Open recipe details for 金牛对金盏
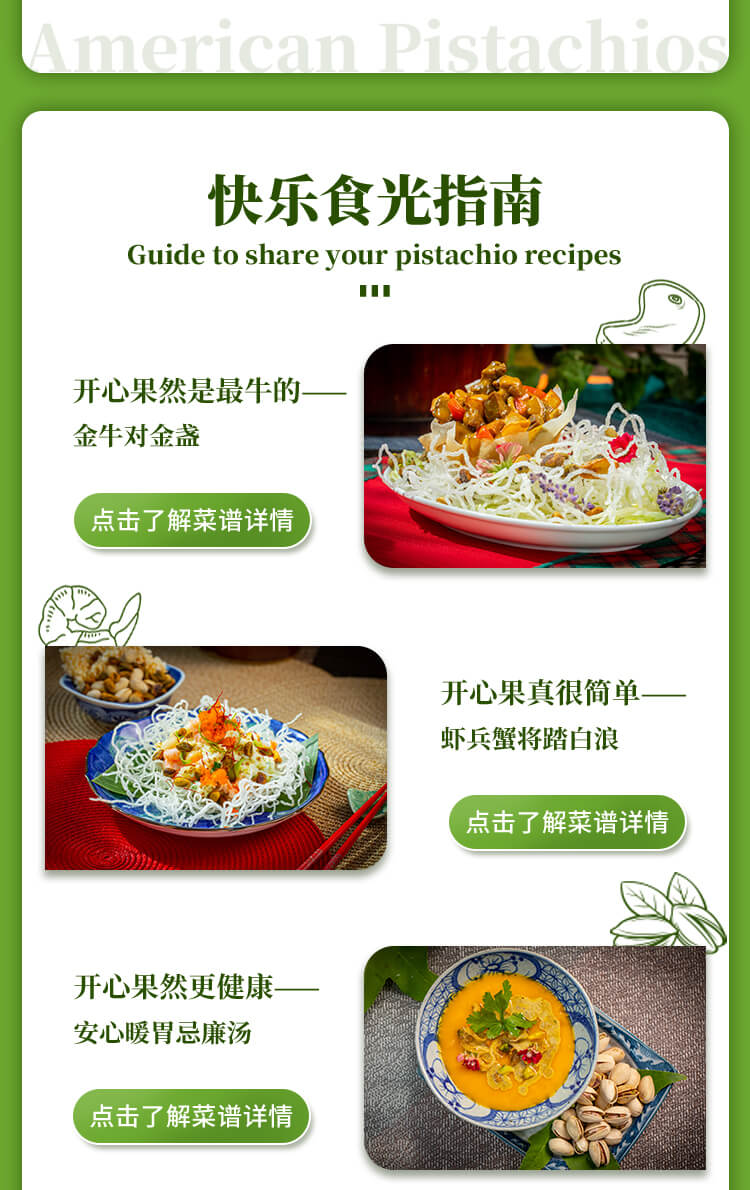This screenshot has width=750, height=1190. (192, 520)
